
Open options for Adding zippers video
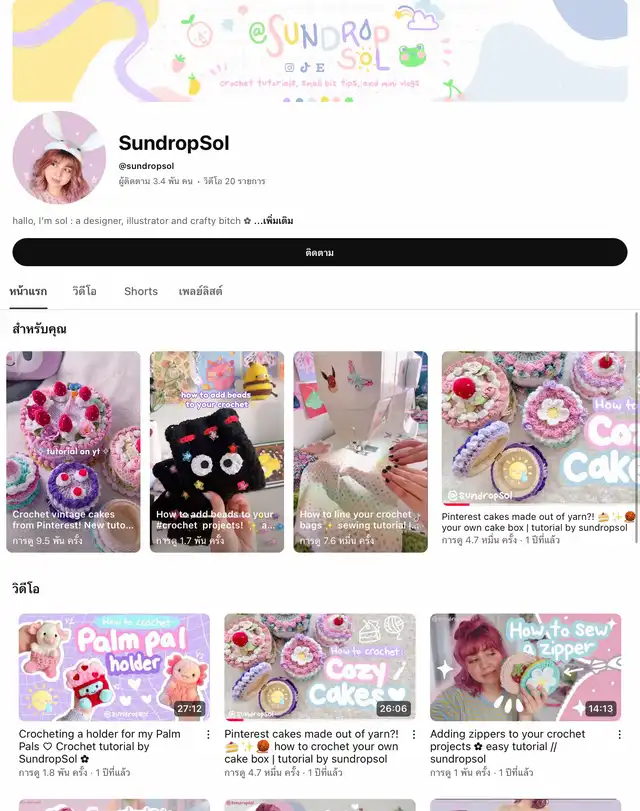pyautogui.click(x=619, y=734)
